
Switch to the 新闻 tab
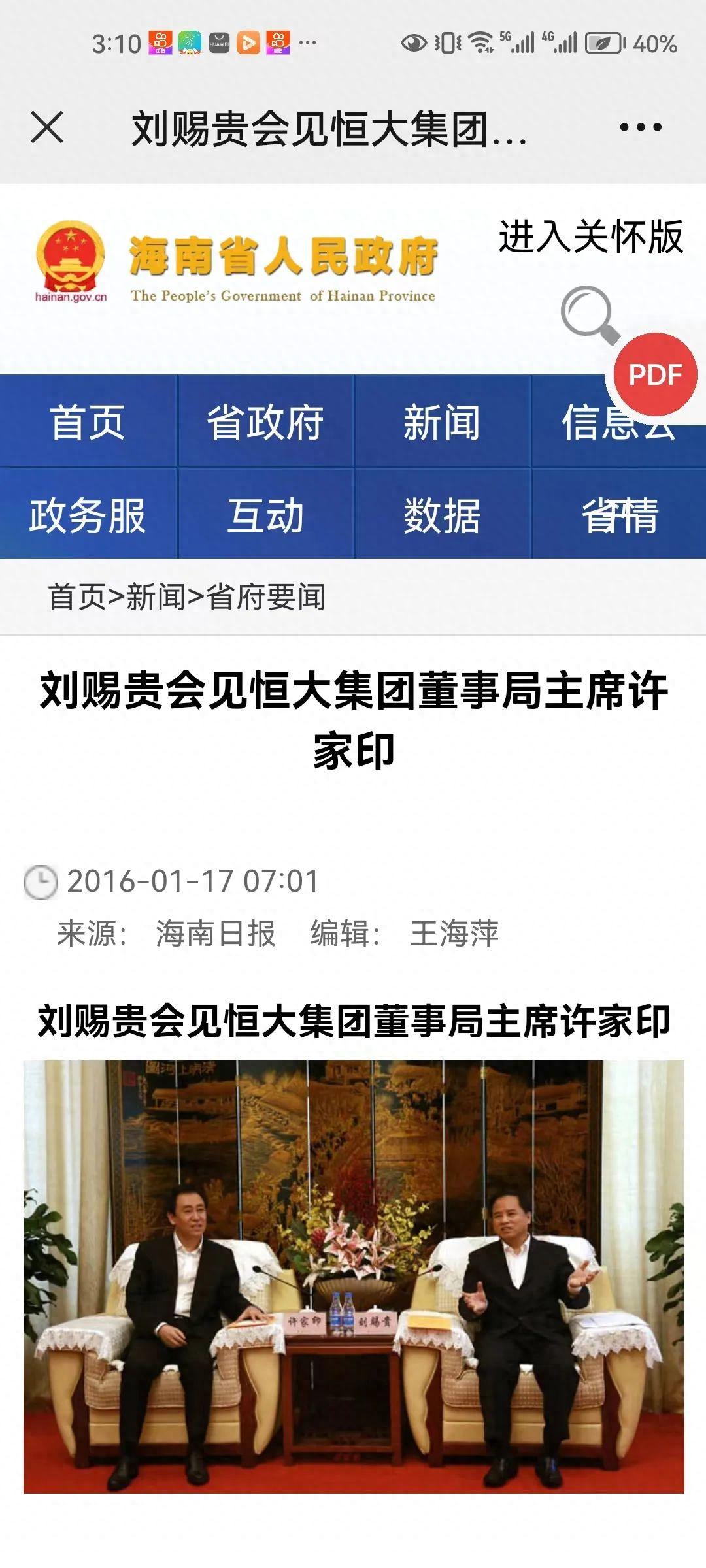[442, 421]
